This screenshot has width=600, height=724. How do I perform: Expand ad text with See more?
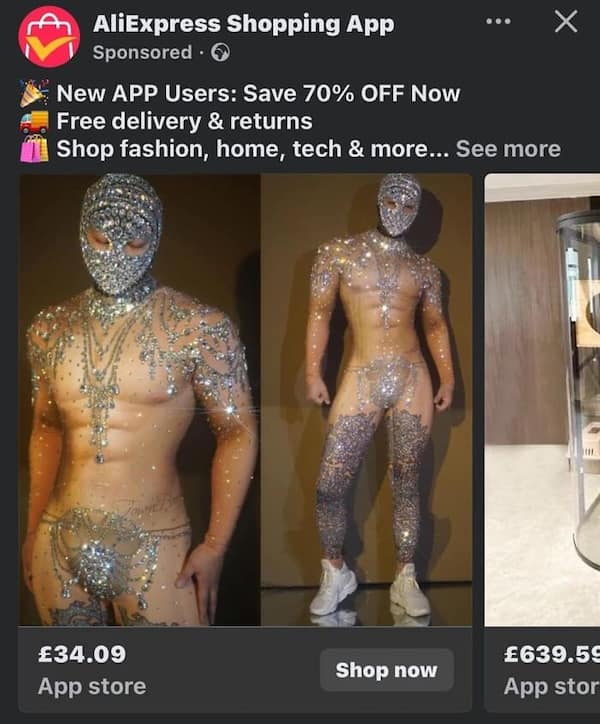508,149
